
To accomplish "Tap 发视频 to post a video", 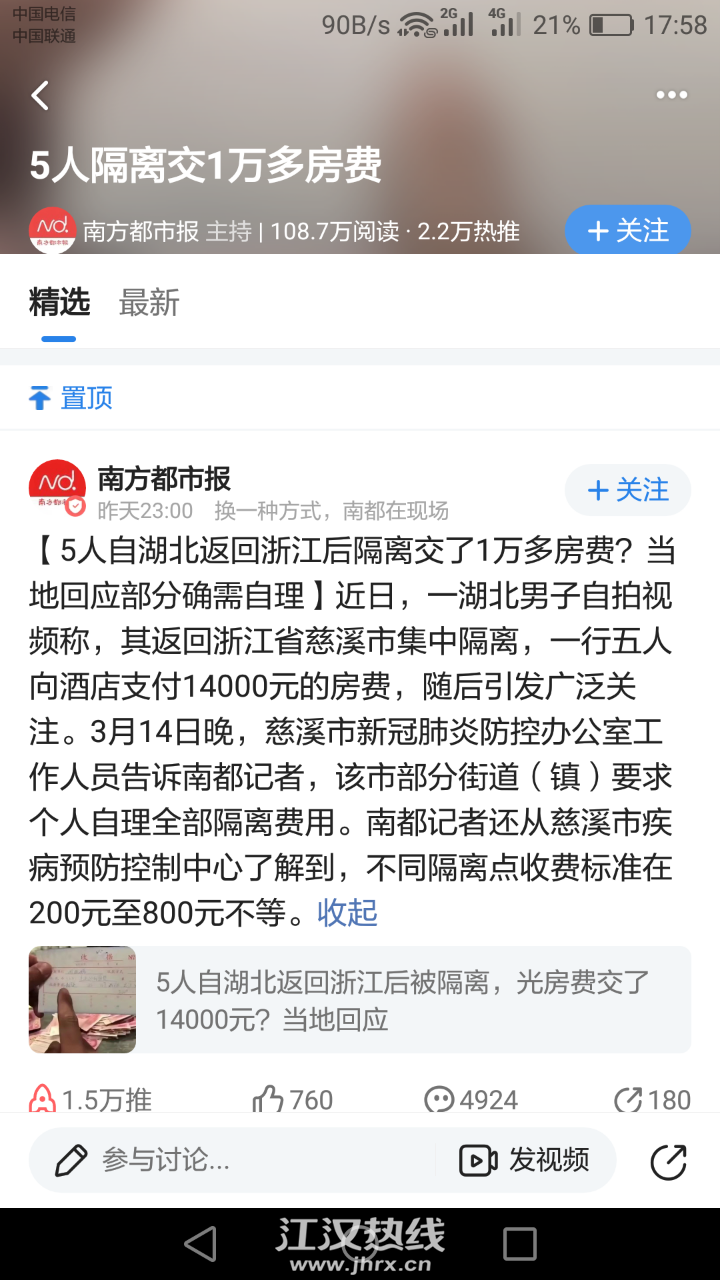I will (524, 1160).
